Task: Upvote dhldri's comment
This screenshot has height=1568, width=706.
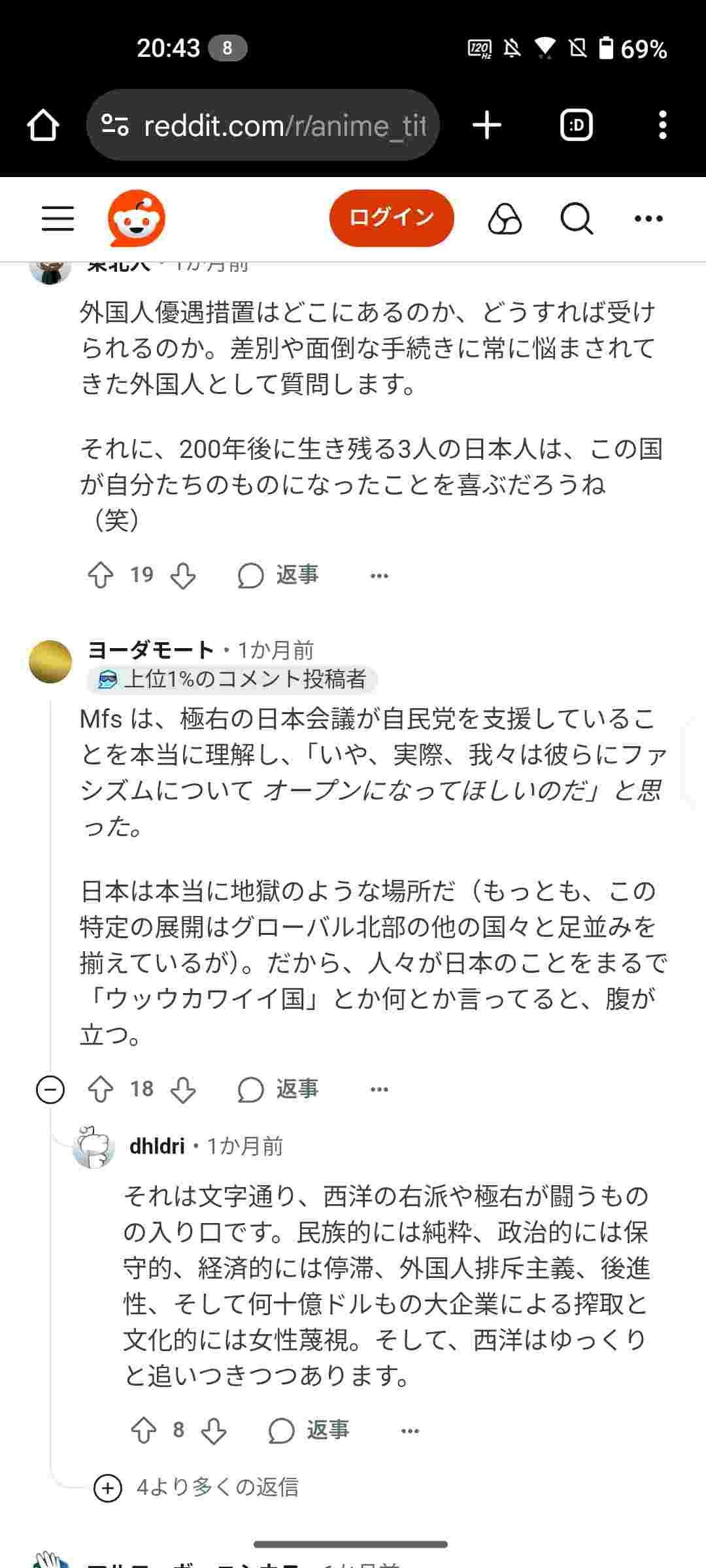Action: [x=144, y=1430]
